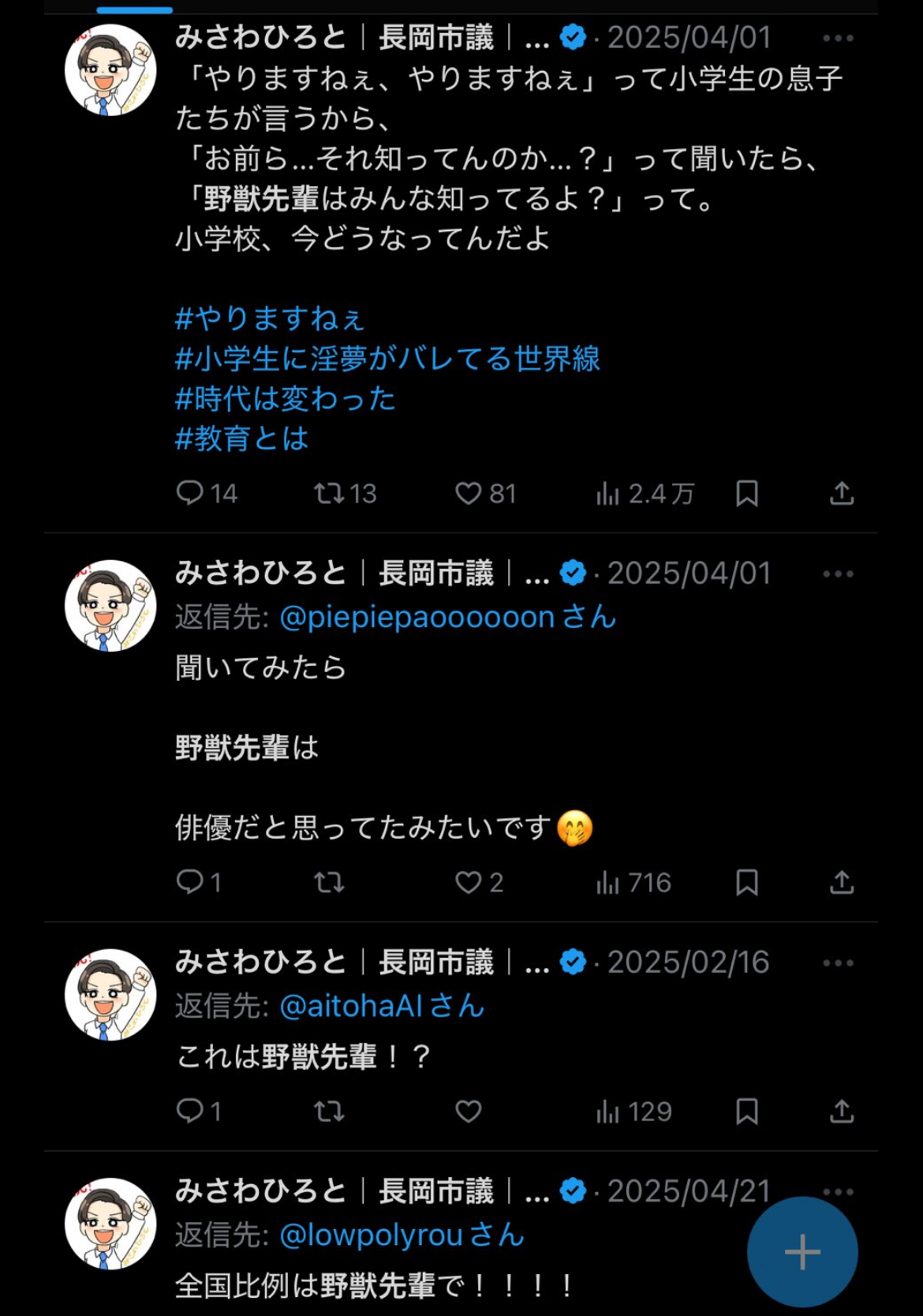Open the @lowpolyrou mention
This screenshot has height=1316, width=923.
(x=371, y=1236)
